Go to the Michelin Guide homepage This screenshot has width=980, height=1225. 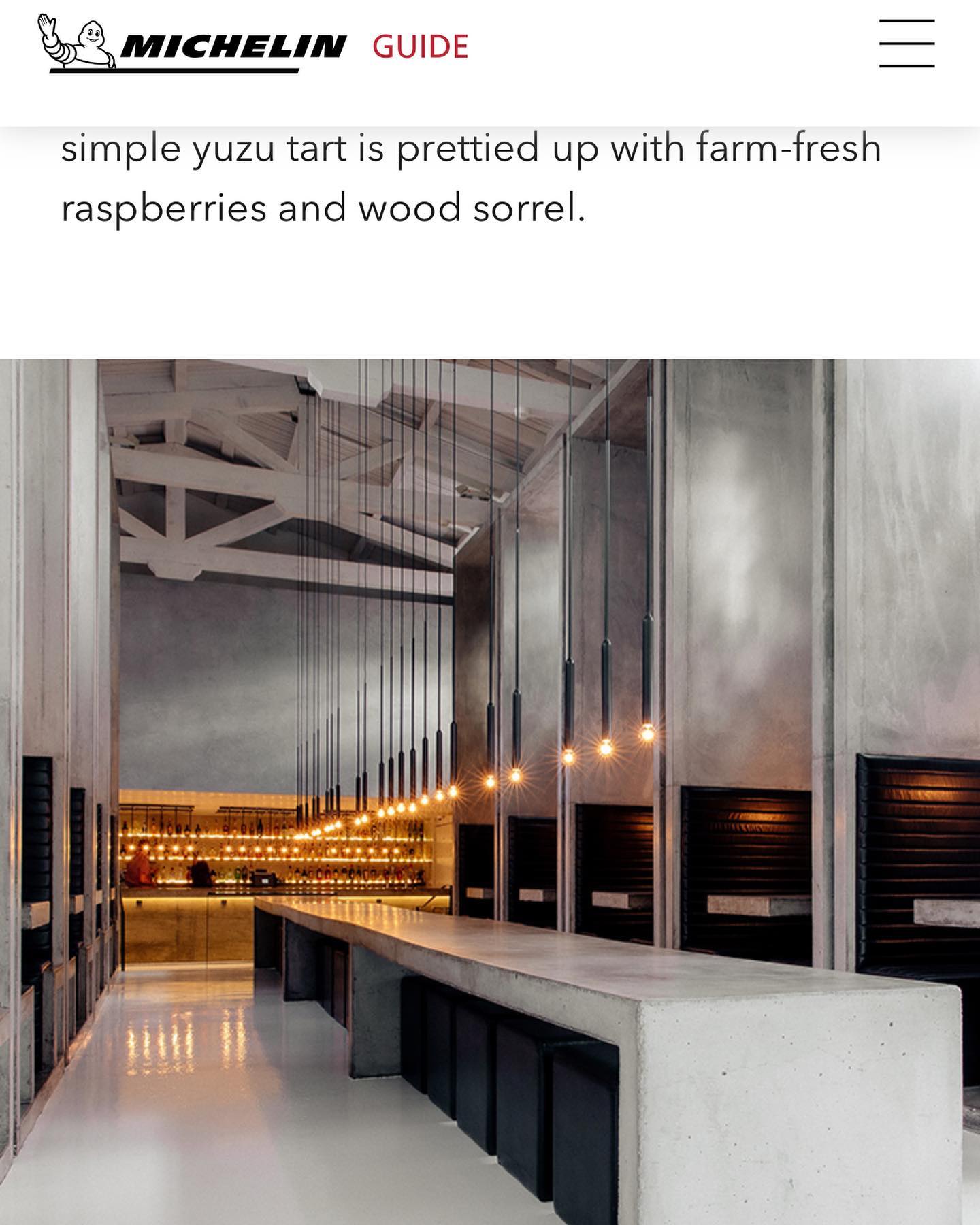(253, 45)
